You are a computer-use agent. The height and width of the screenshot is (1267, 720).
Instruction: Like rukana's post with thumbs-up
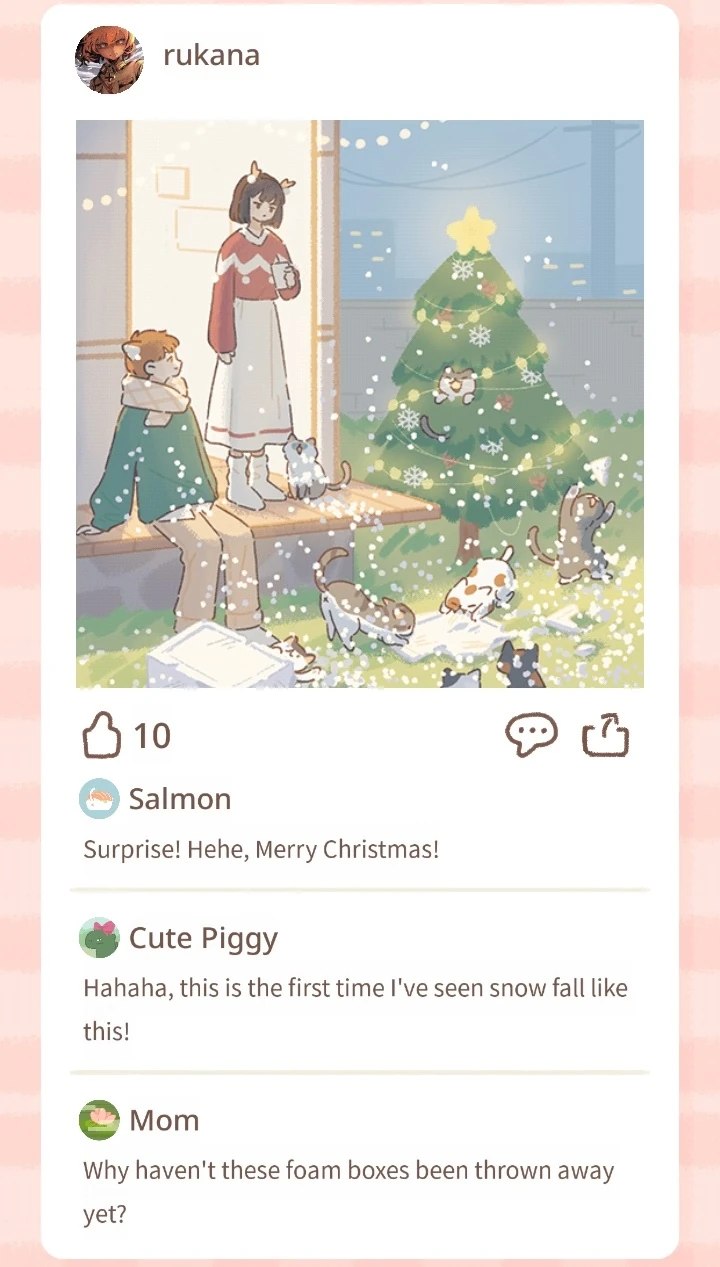[x=102, y=736]
